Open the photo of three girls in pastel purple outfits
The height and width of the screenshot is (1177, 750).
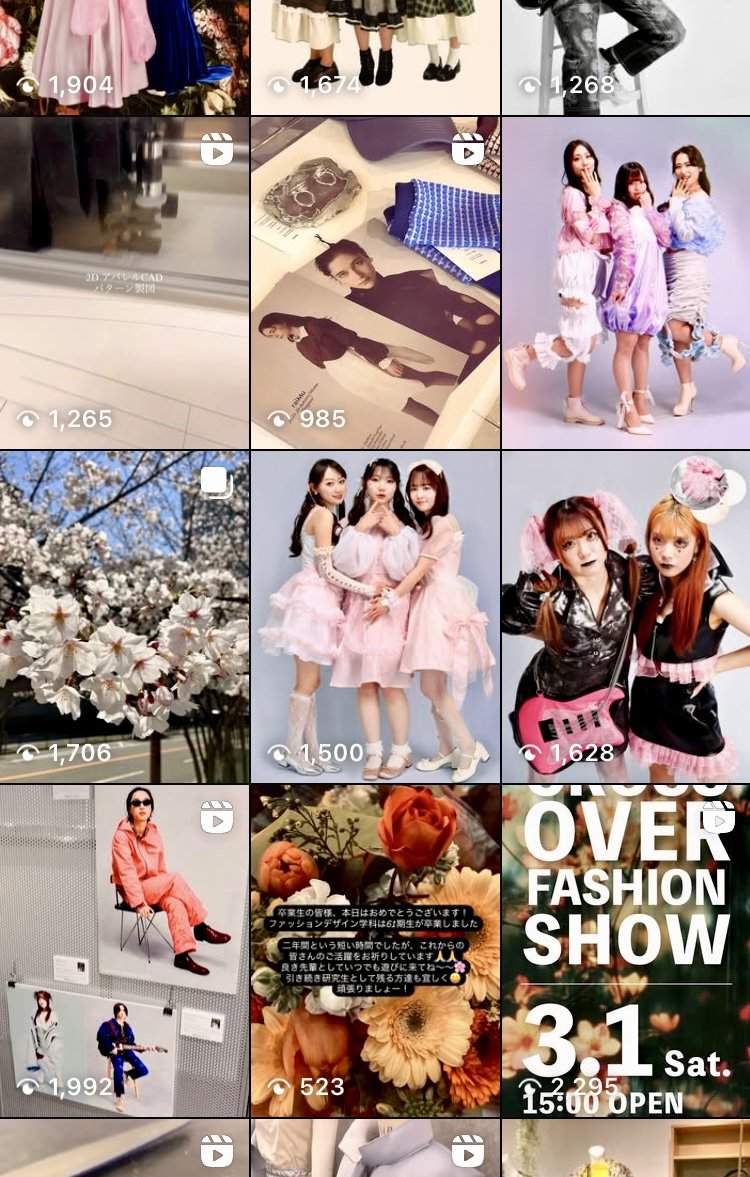626,283
